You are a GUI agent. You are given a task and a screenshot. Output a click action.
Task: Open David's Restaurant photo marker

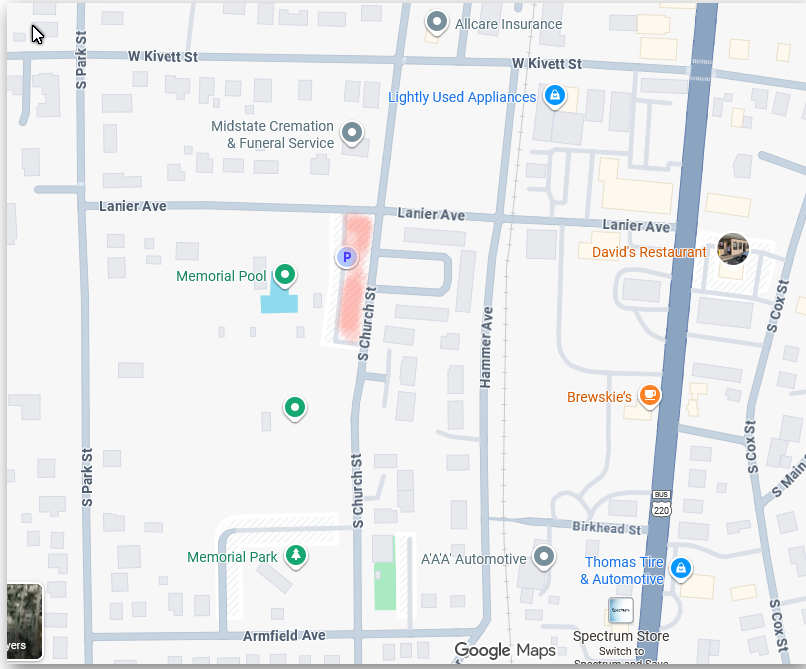point(733,248)
